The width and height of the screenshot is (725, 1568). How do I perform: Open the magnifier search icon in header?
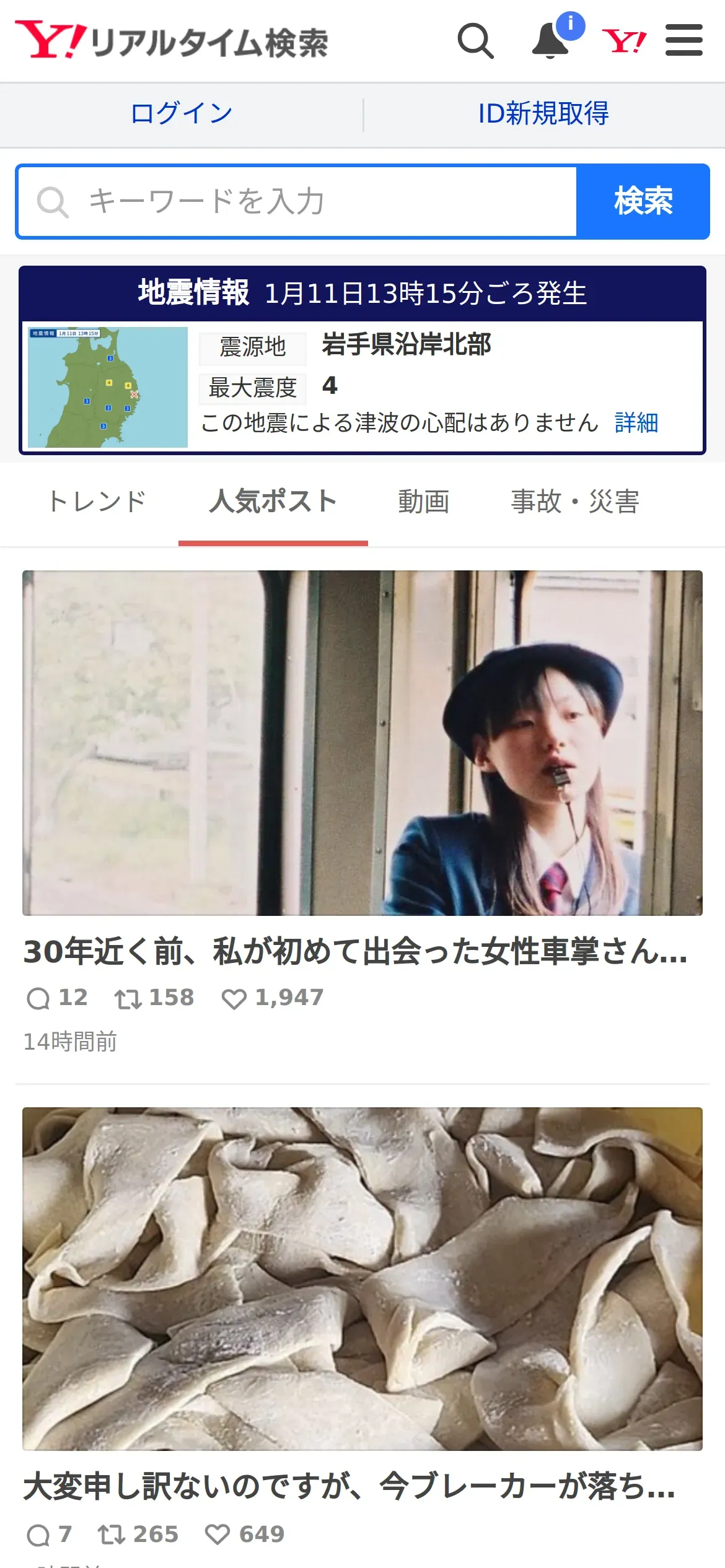tap(475, 41)
